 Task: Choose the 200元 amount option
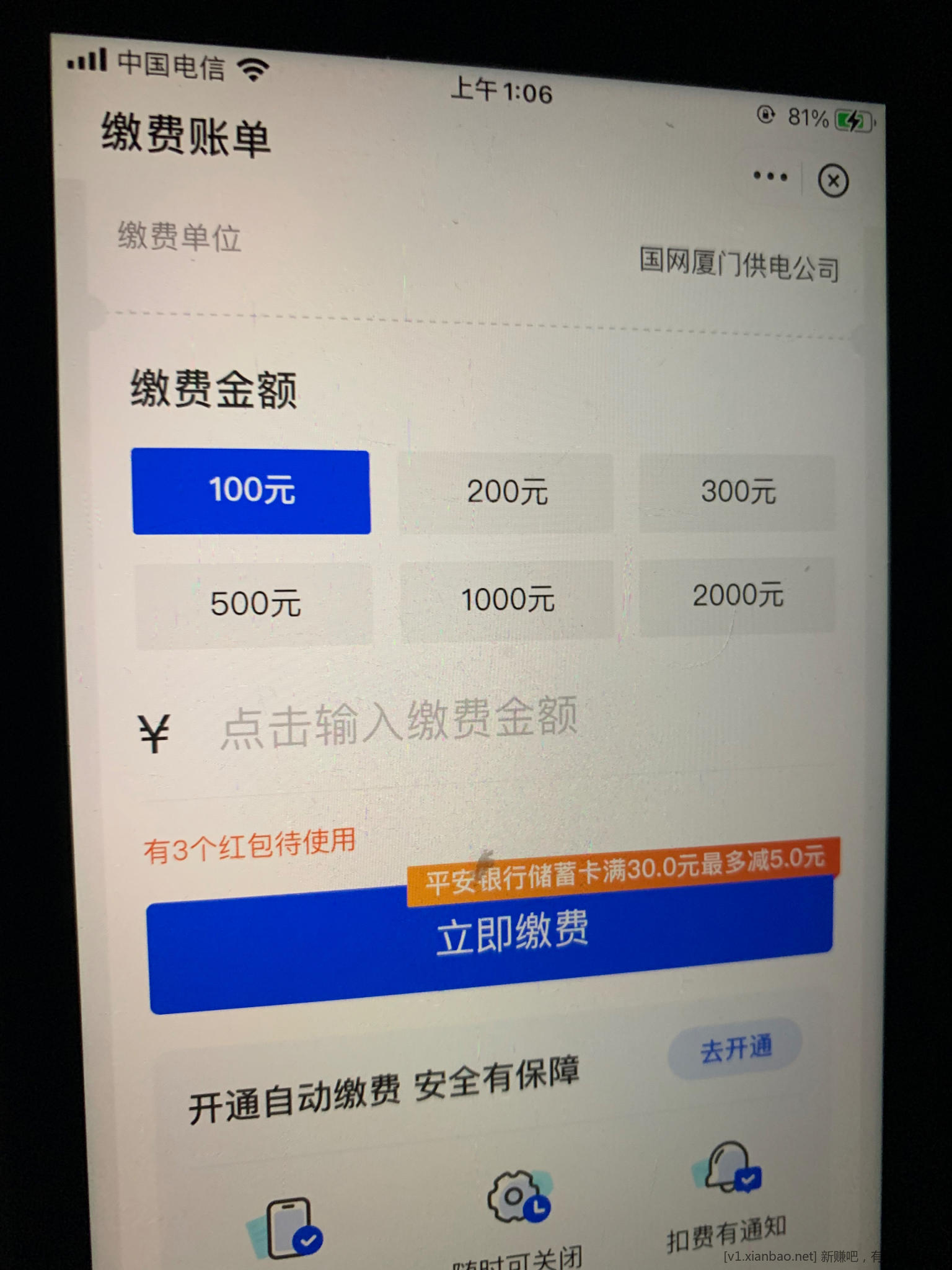(x=506, y=493)
